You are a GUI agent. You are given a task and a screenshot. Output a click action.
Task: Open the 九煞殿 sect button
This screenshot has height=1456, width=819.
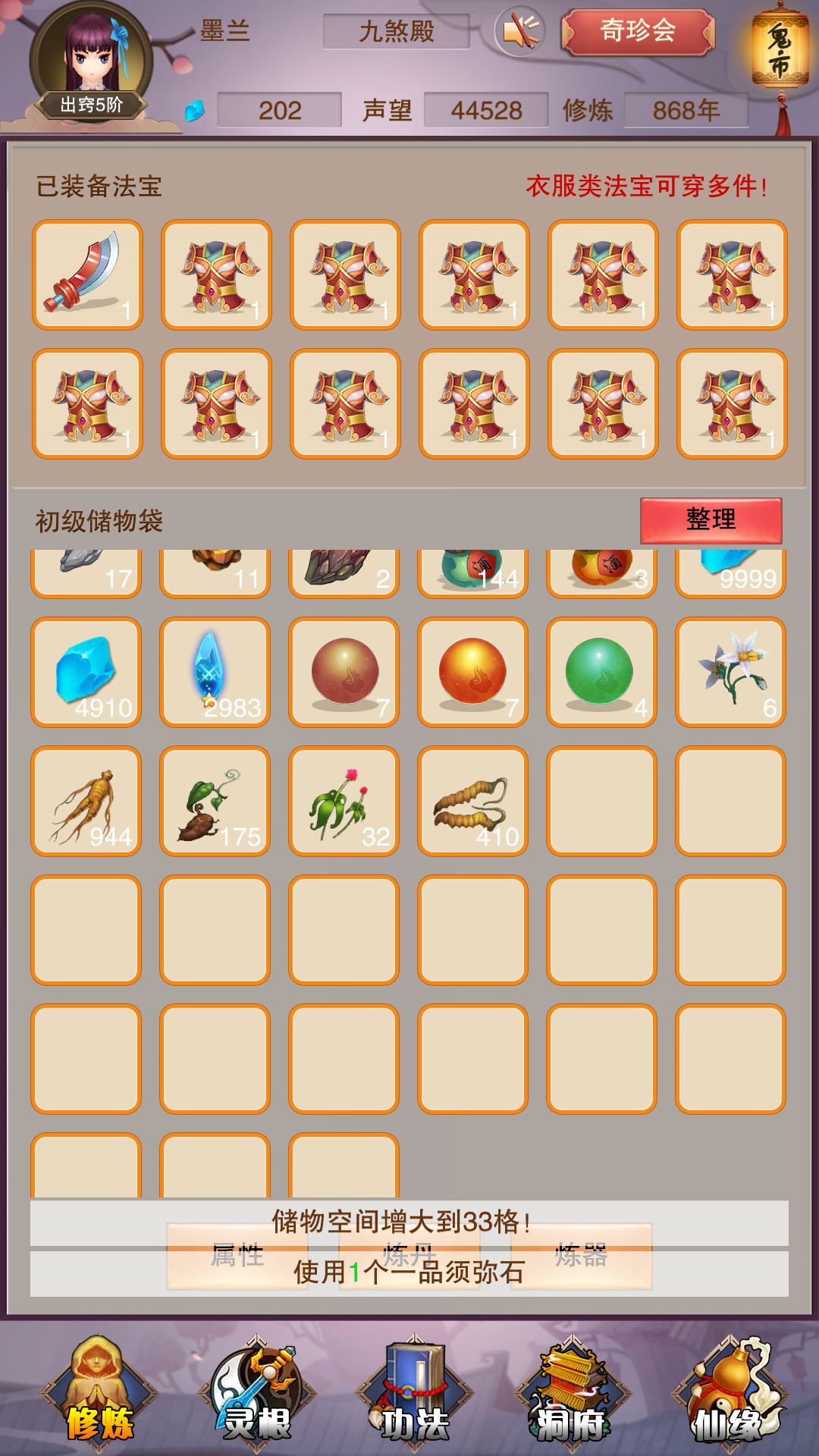tap(396, 32)
